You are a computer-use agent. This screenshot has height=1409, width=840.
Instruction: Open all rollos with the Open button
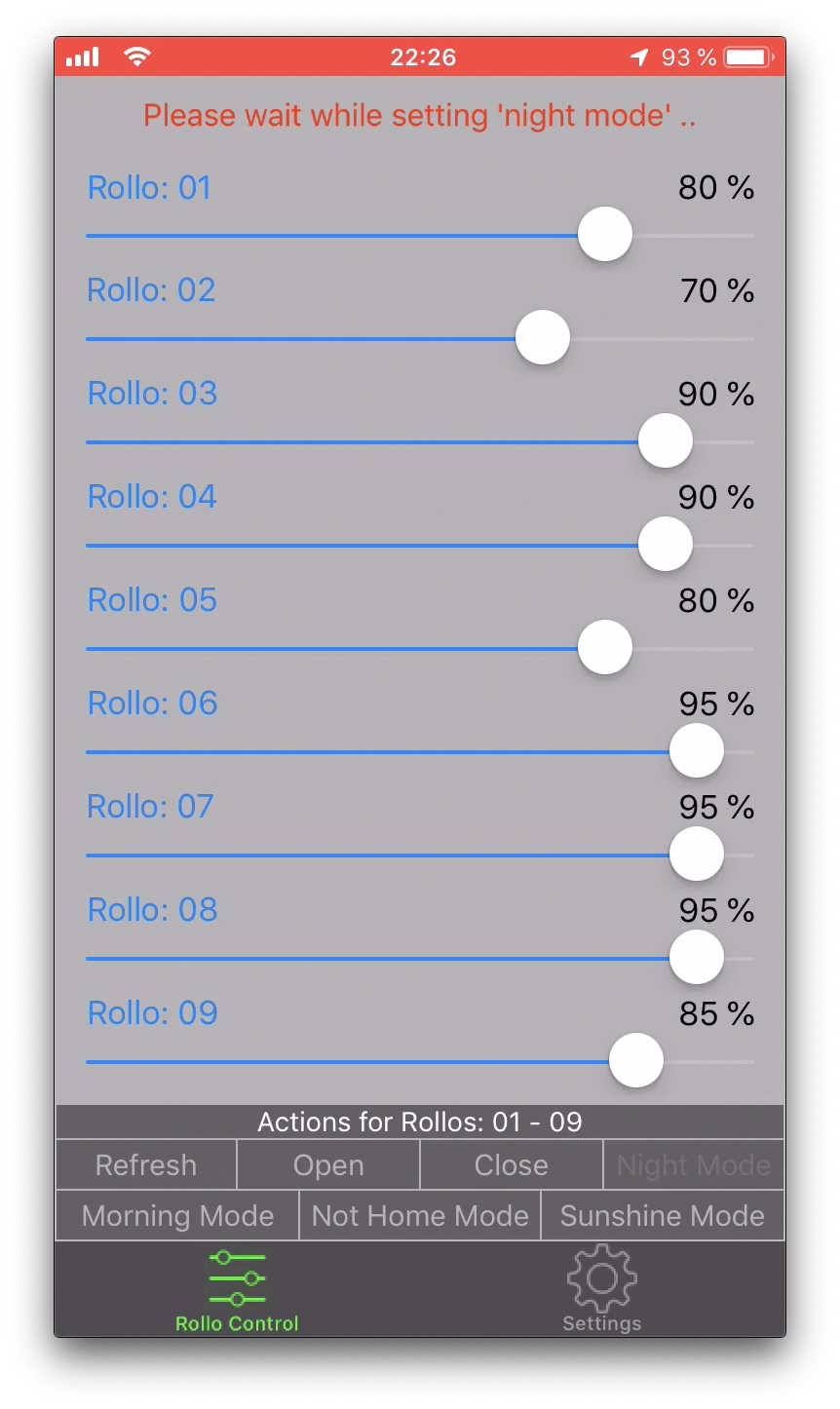pyautogui.click(x=328, y=1164)
